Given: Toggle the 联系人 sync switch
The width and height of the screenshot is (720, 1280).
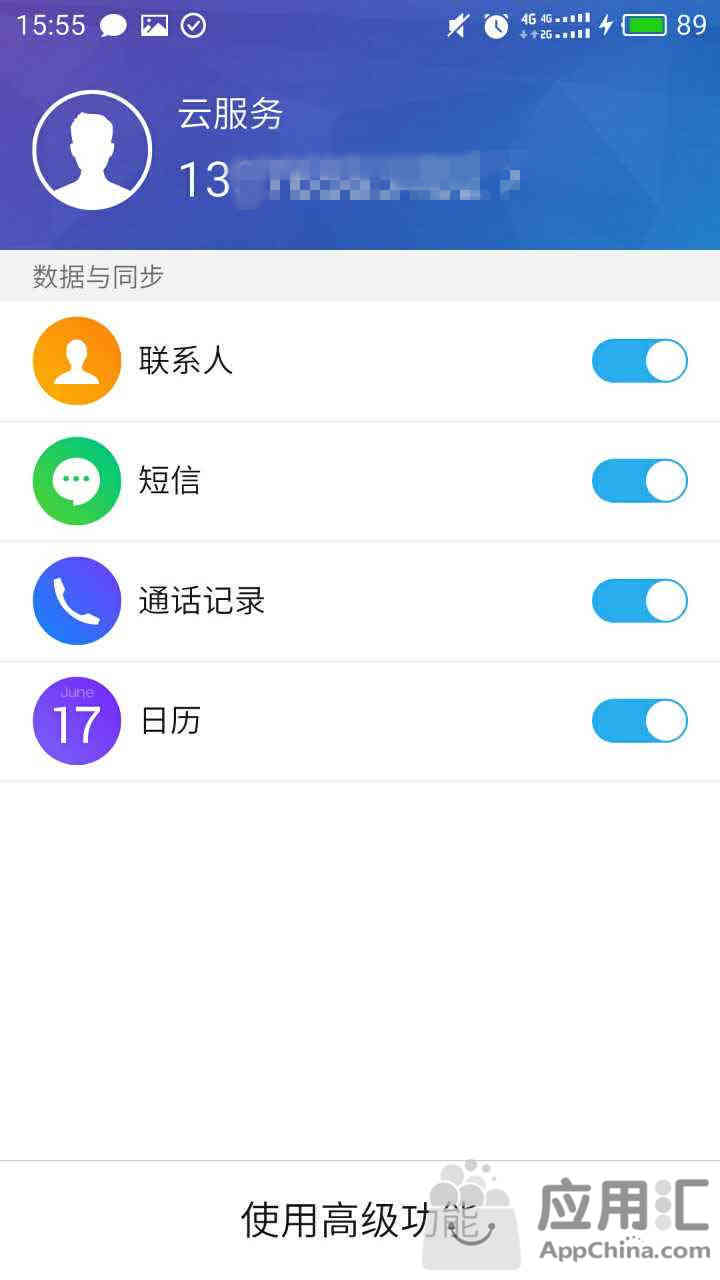Looking at the screenshot, I should 640,361.
